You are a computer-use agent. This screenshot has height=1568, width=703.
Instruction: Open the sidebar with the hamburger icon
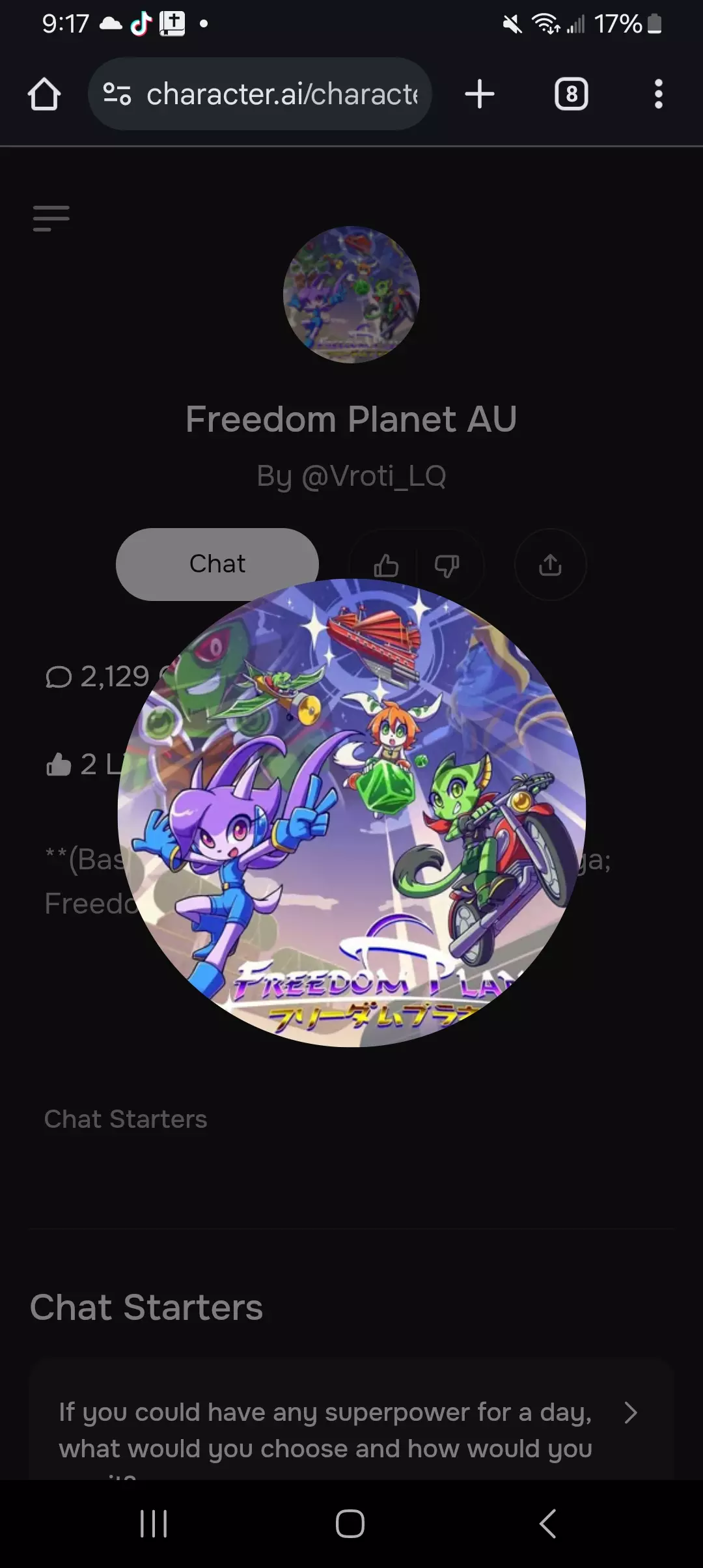coord(50,217)
